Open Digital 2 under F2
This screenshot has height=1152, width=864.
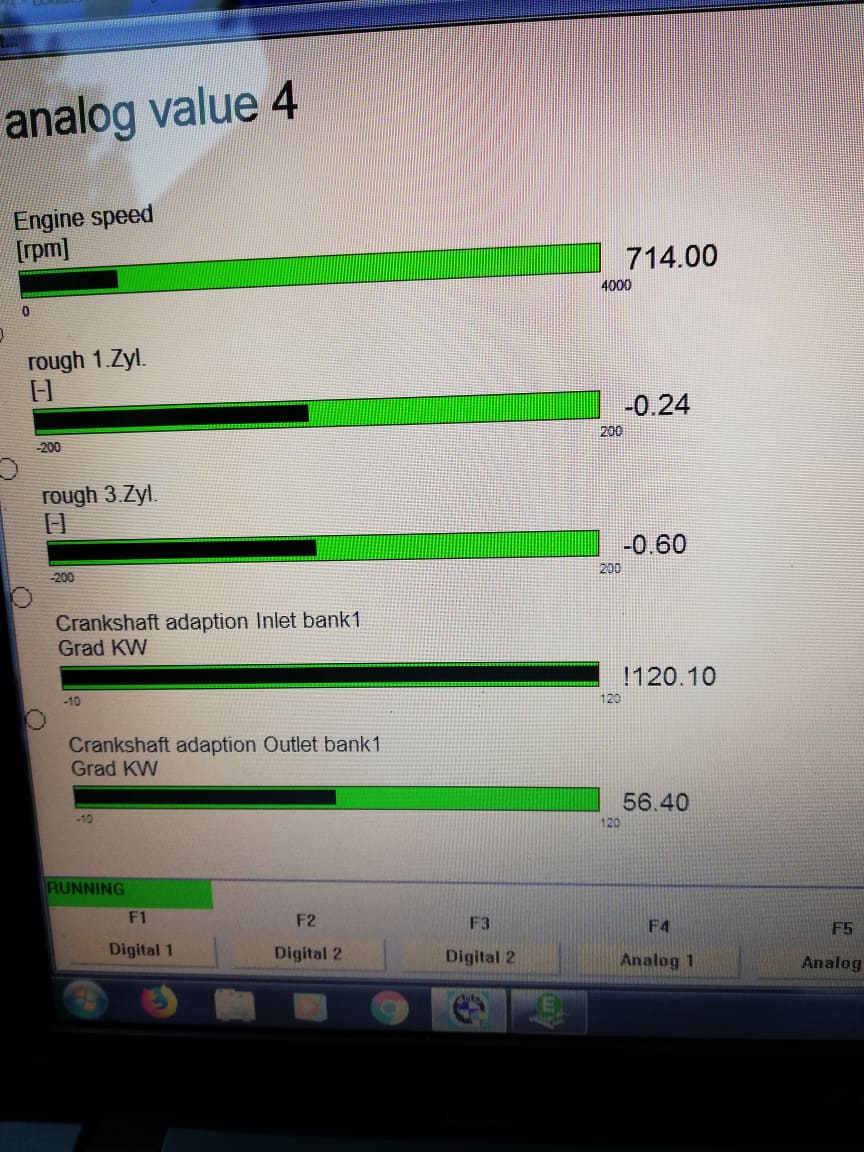point(307,953)
